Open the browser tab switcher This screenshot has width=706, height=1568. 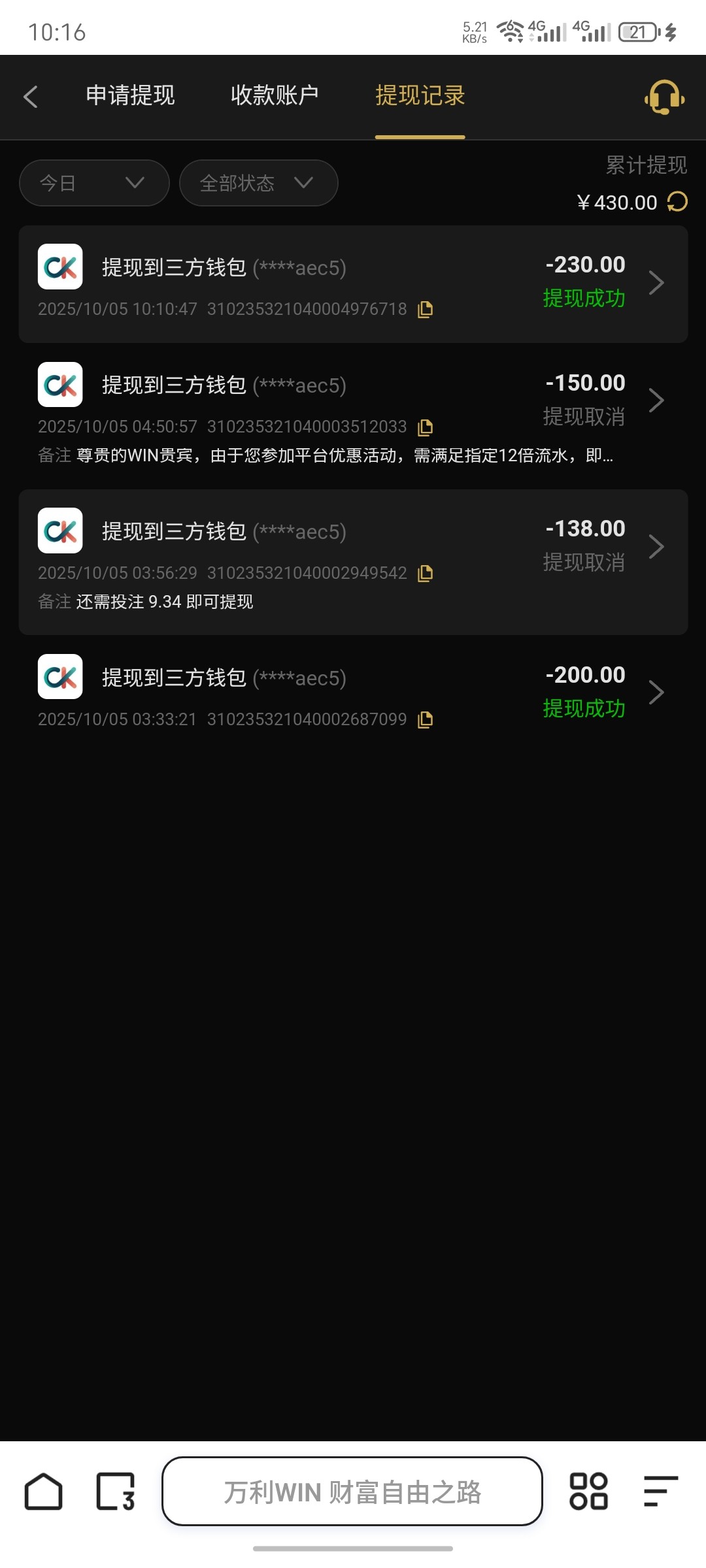click(x=116, y=1492)
